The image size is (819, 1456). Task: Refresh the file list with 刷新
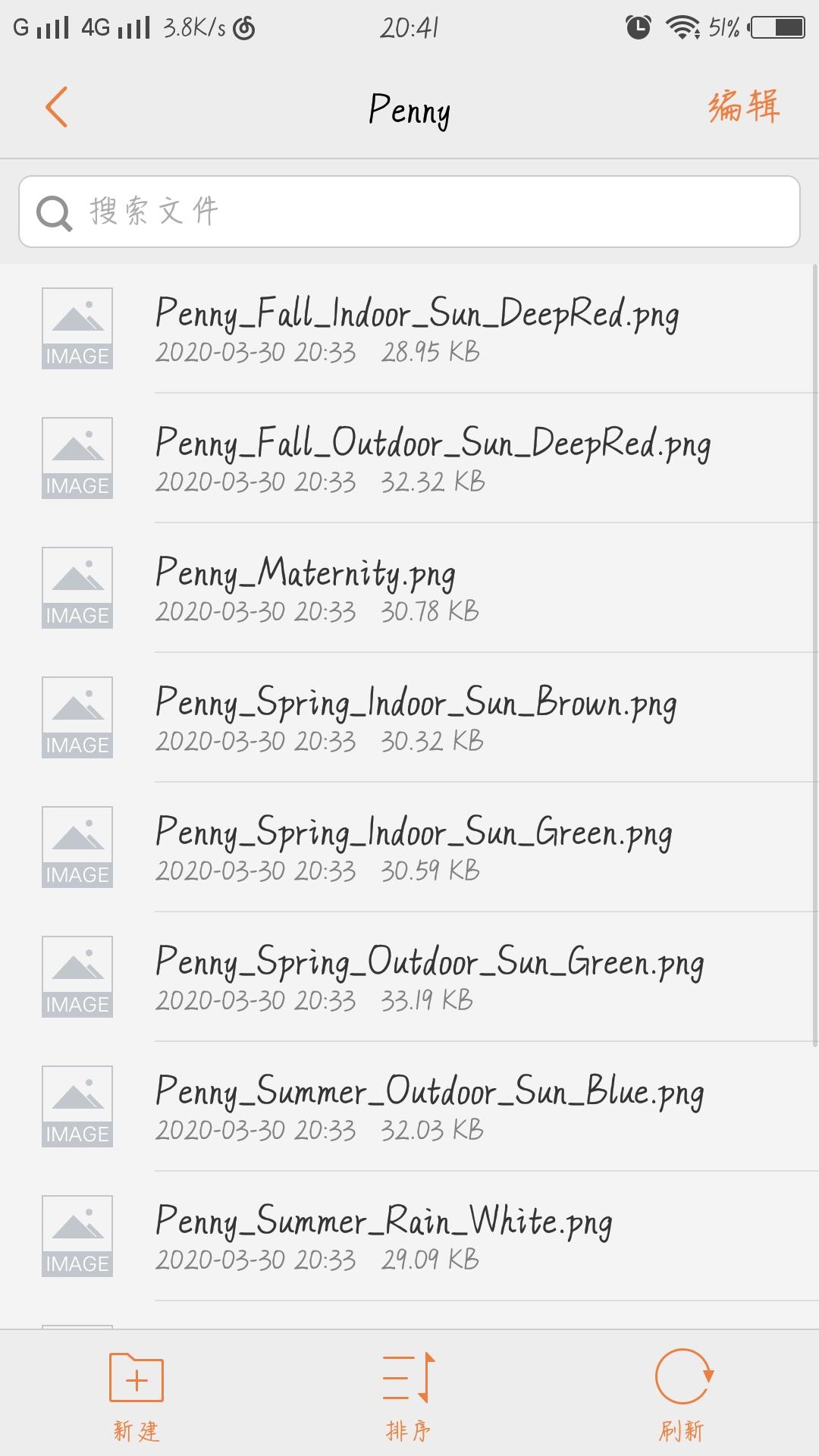[x=682, y=1395]
